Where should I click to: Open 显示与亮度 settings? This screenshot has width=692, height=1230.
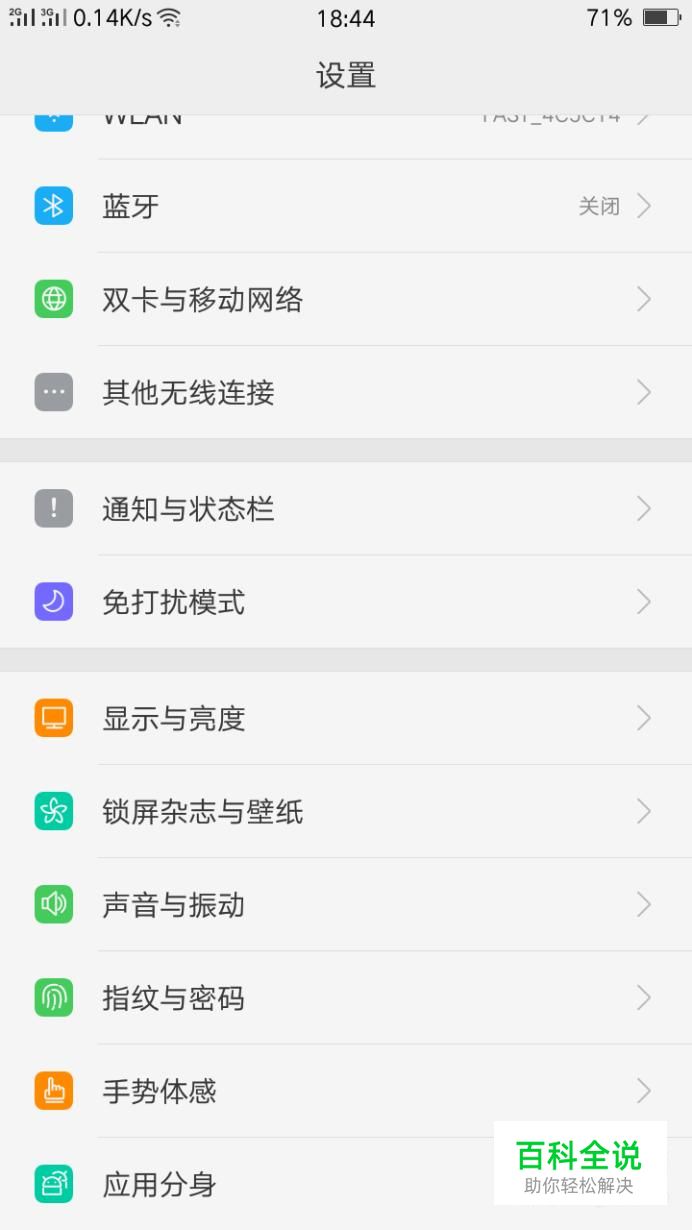(x=345, y=718)
